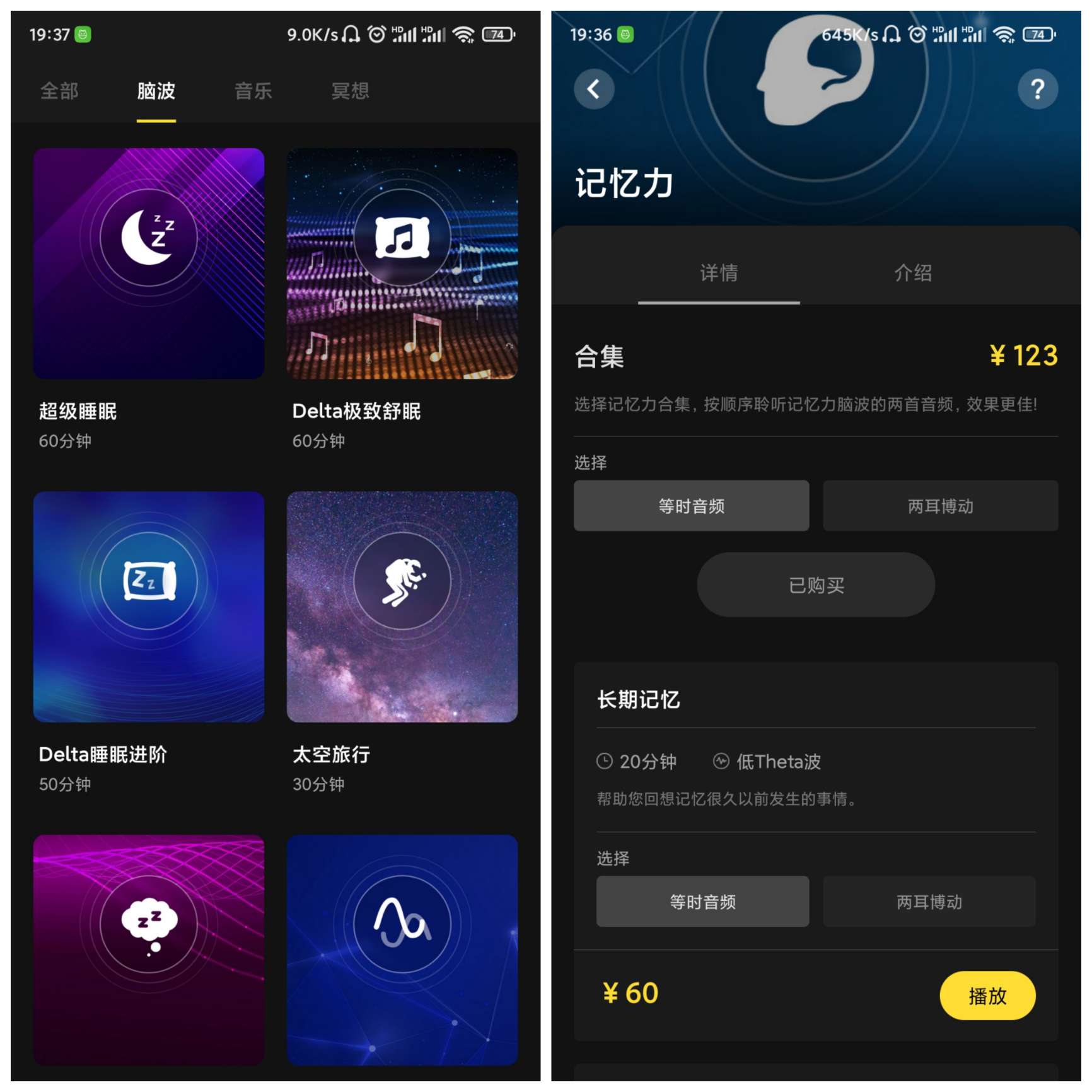
Task: Select the 详情 tab
Action: [x=719, y=273]
